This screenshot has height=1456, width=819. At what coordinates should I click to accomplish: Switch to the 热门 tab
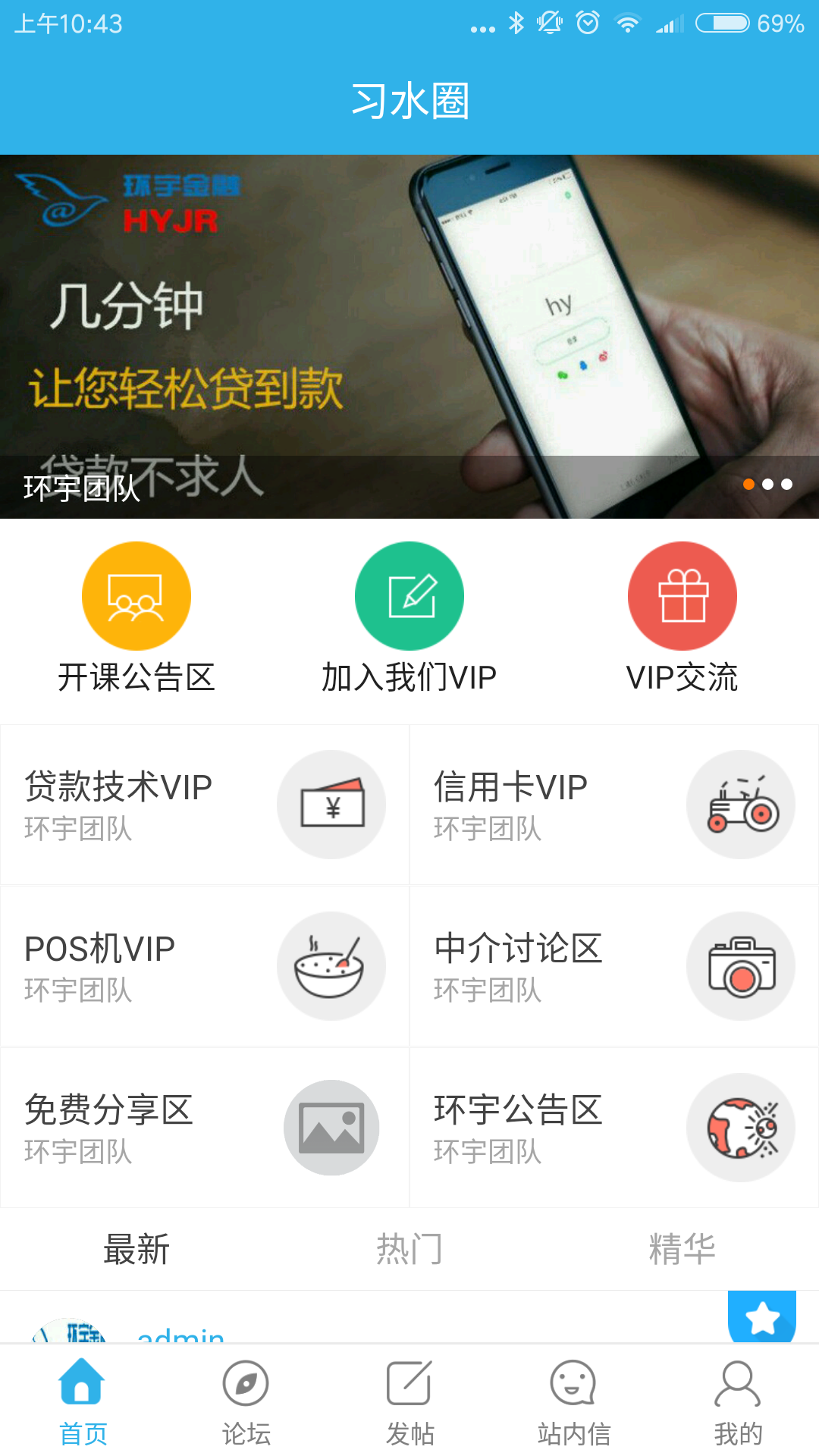(x=409, y=1246)
